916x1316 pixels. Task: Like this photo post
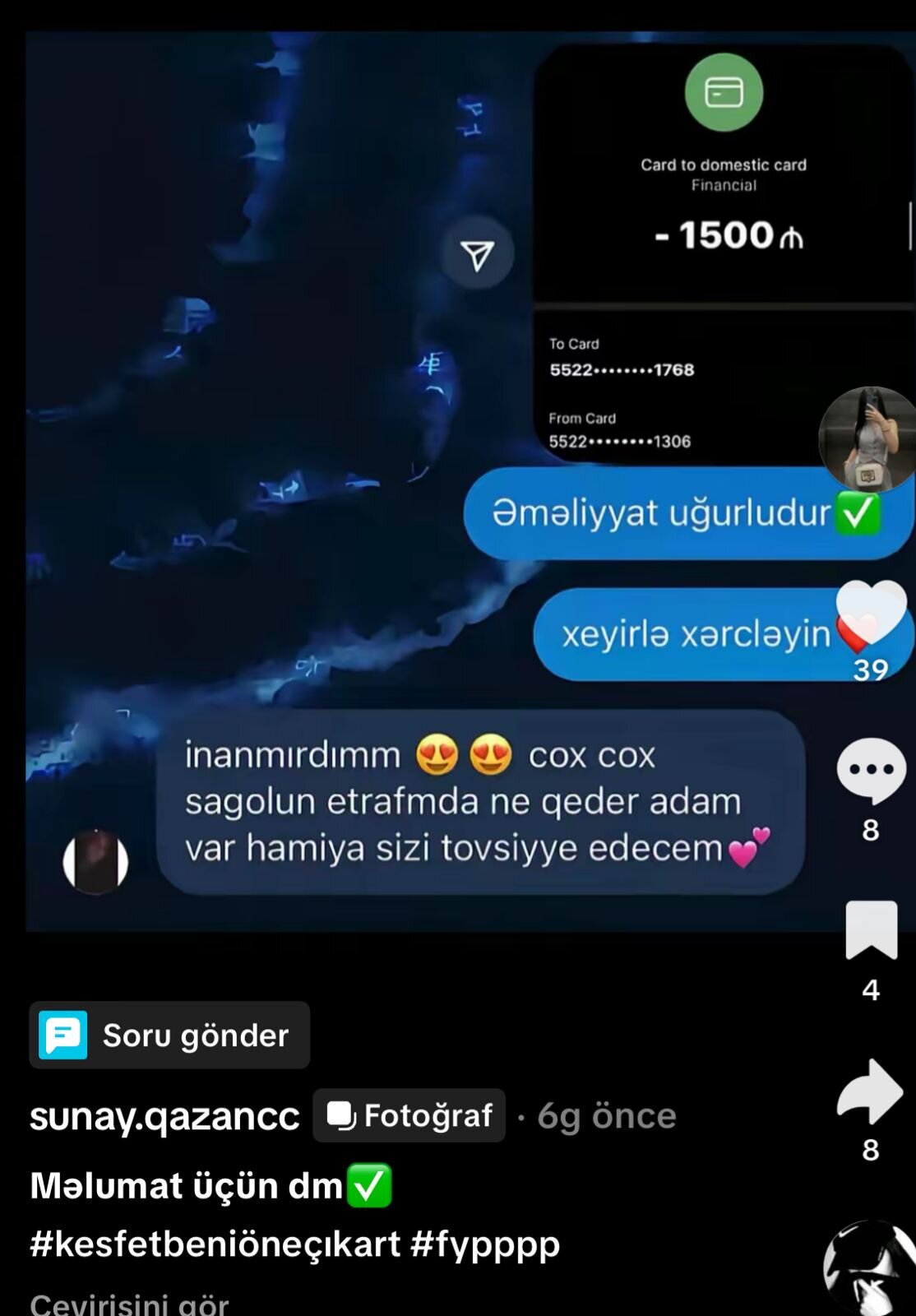point(870,613)
